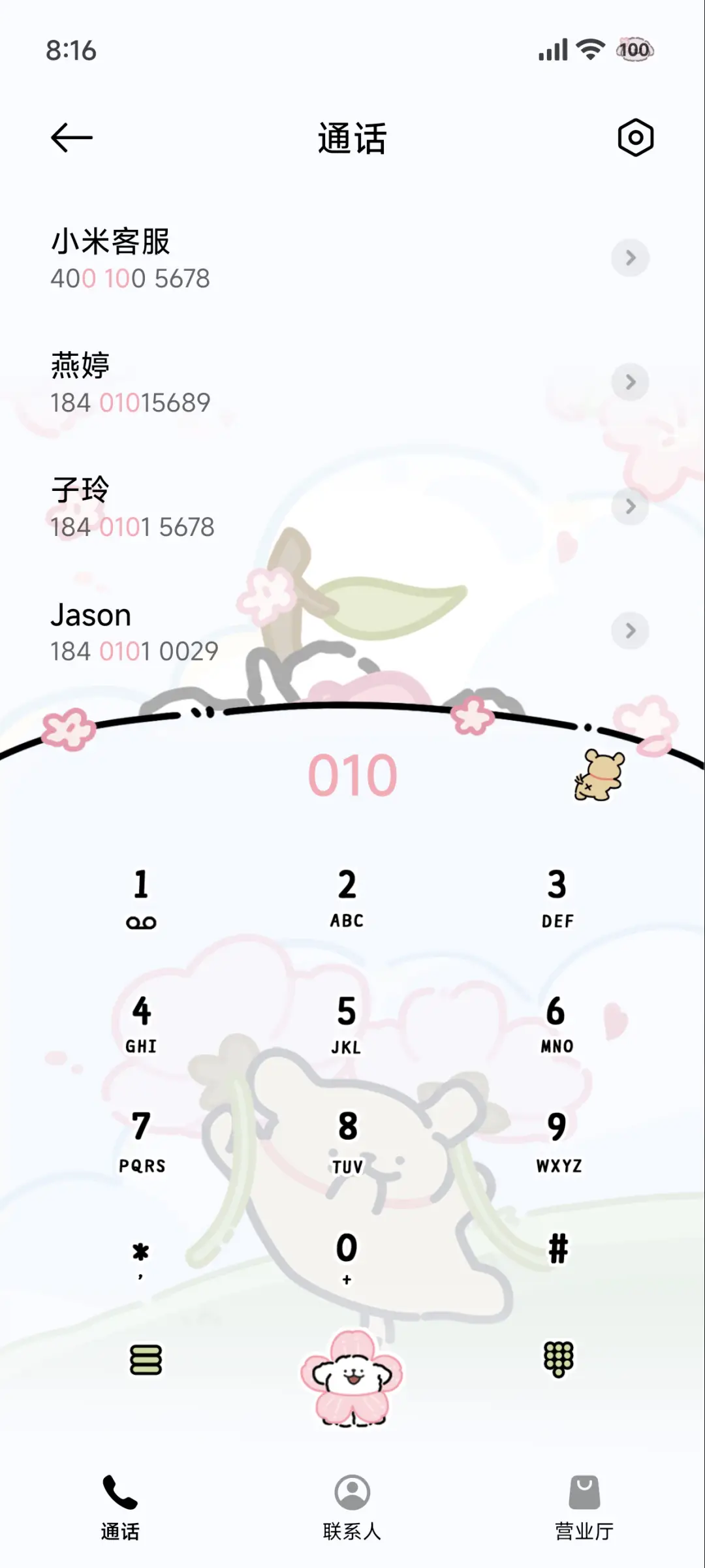Call 子玲 from the recent calls list
Screen dimensions: 705x1568
pyautogui.click(x=261, y=506)
